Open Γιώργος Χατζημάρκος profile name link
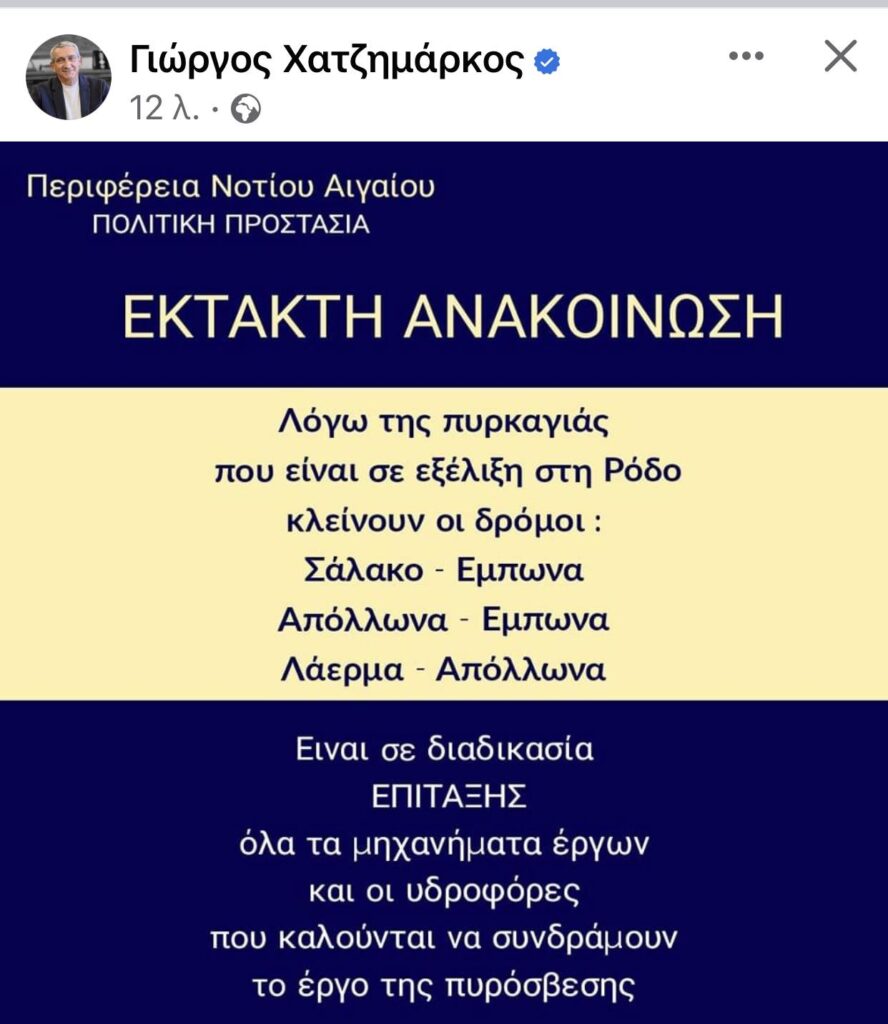Image resolution: width=888 pixels, height=1024 pixels. pyautogui.click(x=326, y=62)
